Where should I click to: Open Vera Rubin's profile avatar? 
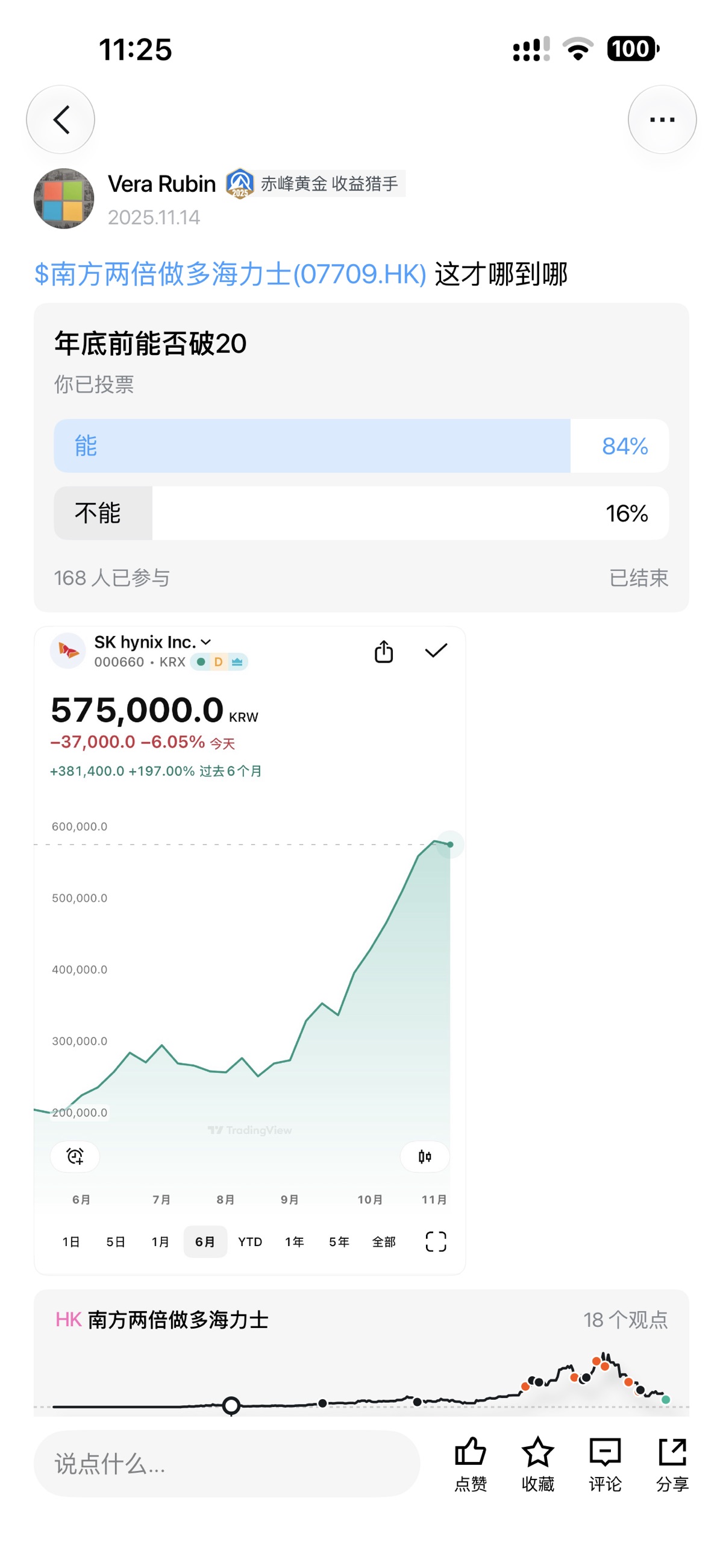click(x=64, y=198)
